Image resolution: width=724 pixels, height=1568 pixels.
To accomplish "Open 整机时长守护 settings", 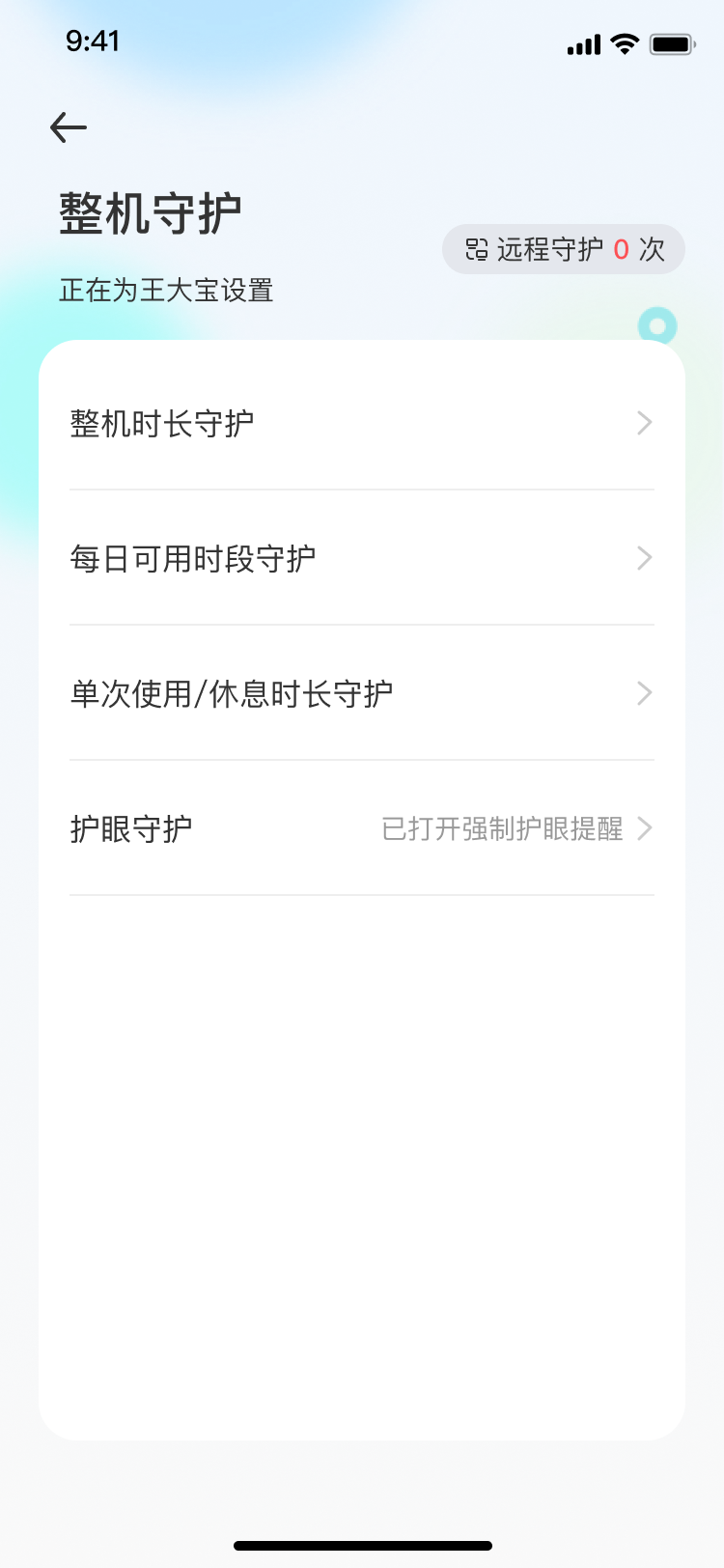I will click(362, 423).
